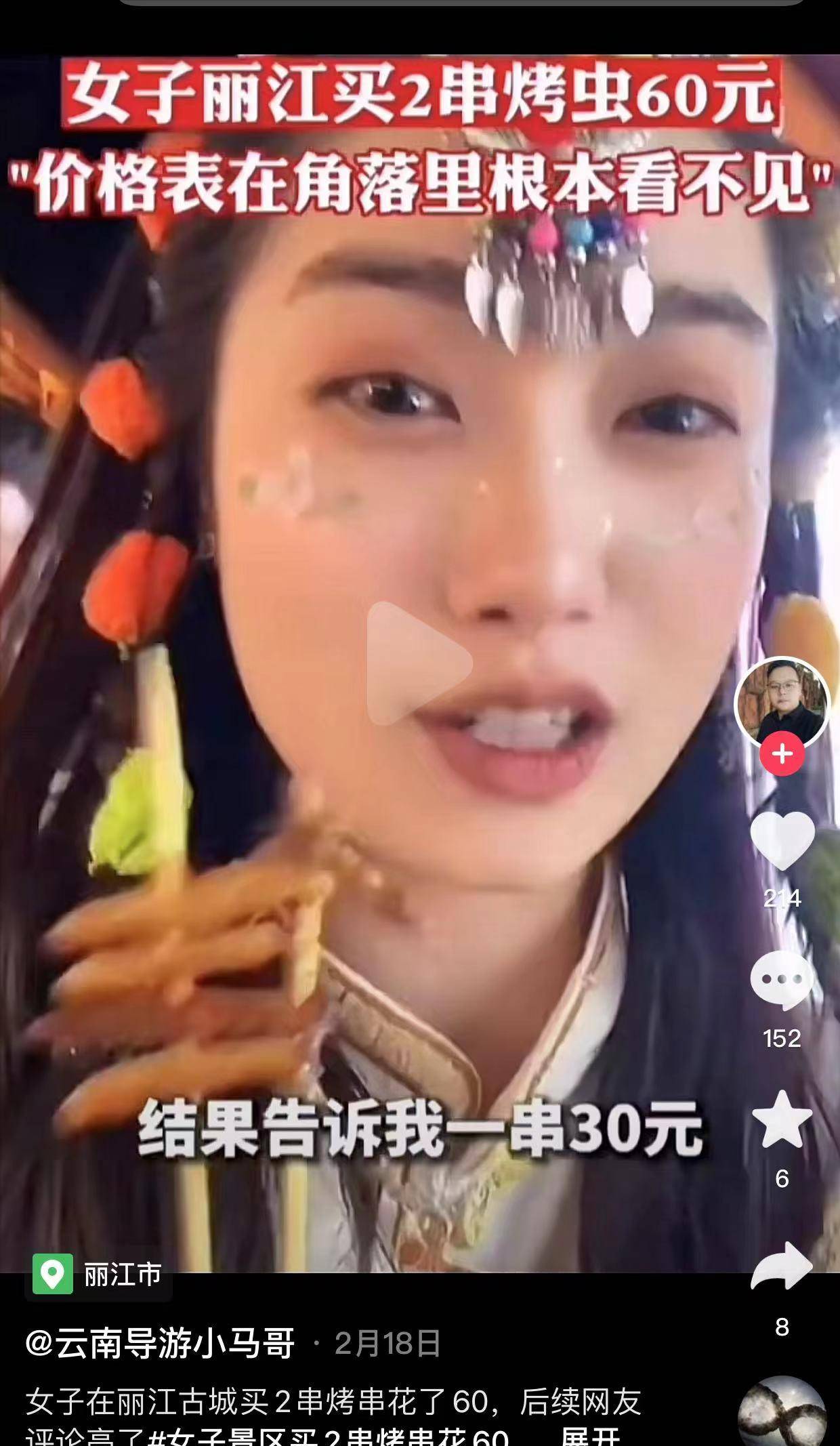The width and height of the screenshot is (840, 1446).
Task: Open the 丽江市 location tag
Action: click(99, 1275)
